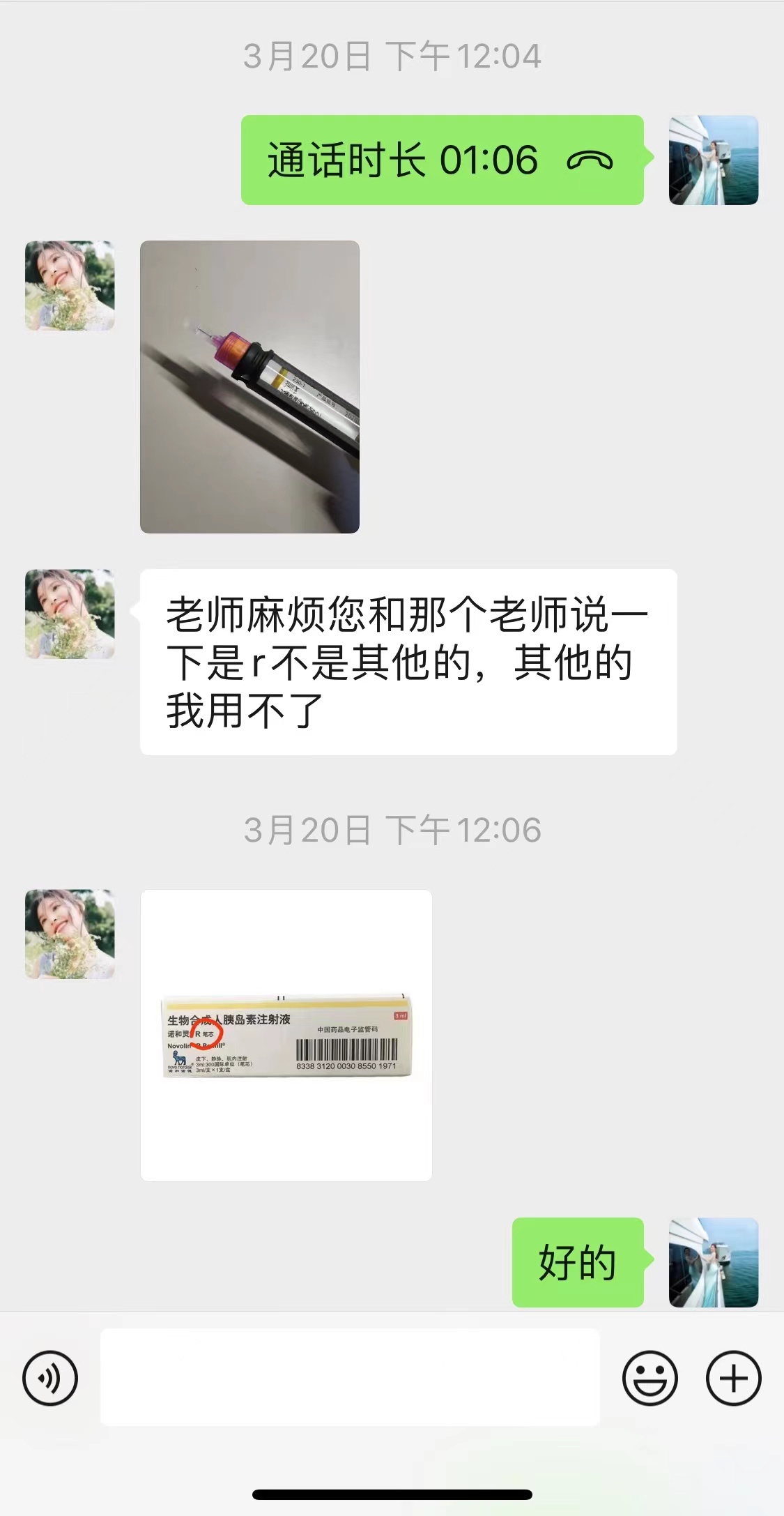Open own avatar next to 好的 message

point(713,1262)
